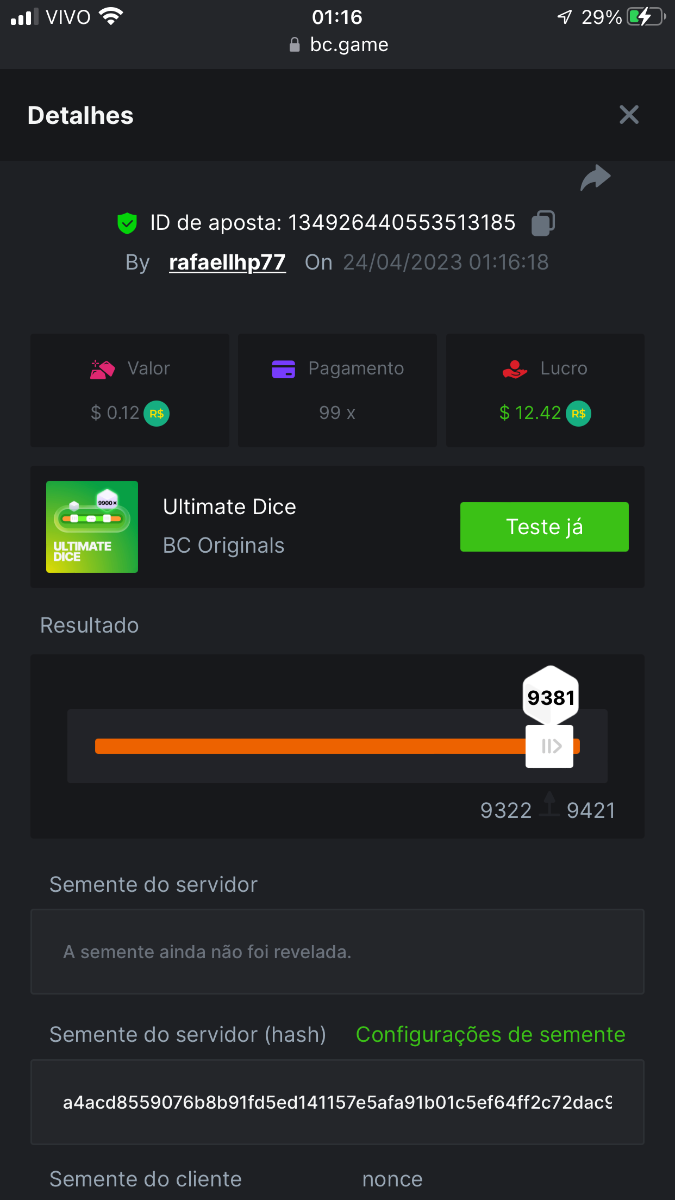Viewport: 675px width, 1200px height.
Task: Open rafaellhp77's profile
Action: click(227, 263)
